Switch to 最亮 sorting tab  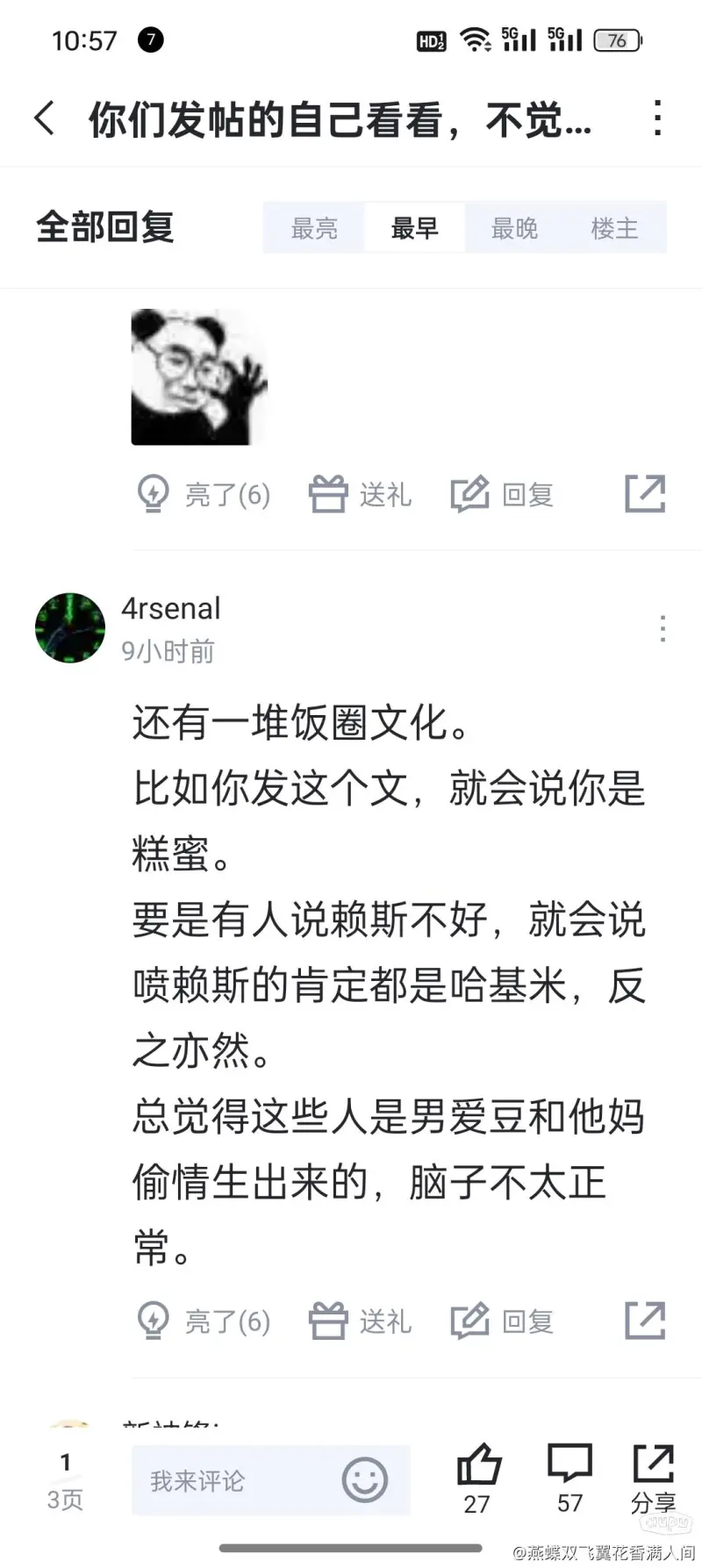(314, 229)
